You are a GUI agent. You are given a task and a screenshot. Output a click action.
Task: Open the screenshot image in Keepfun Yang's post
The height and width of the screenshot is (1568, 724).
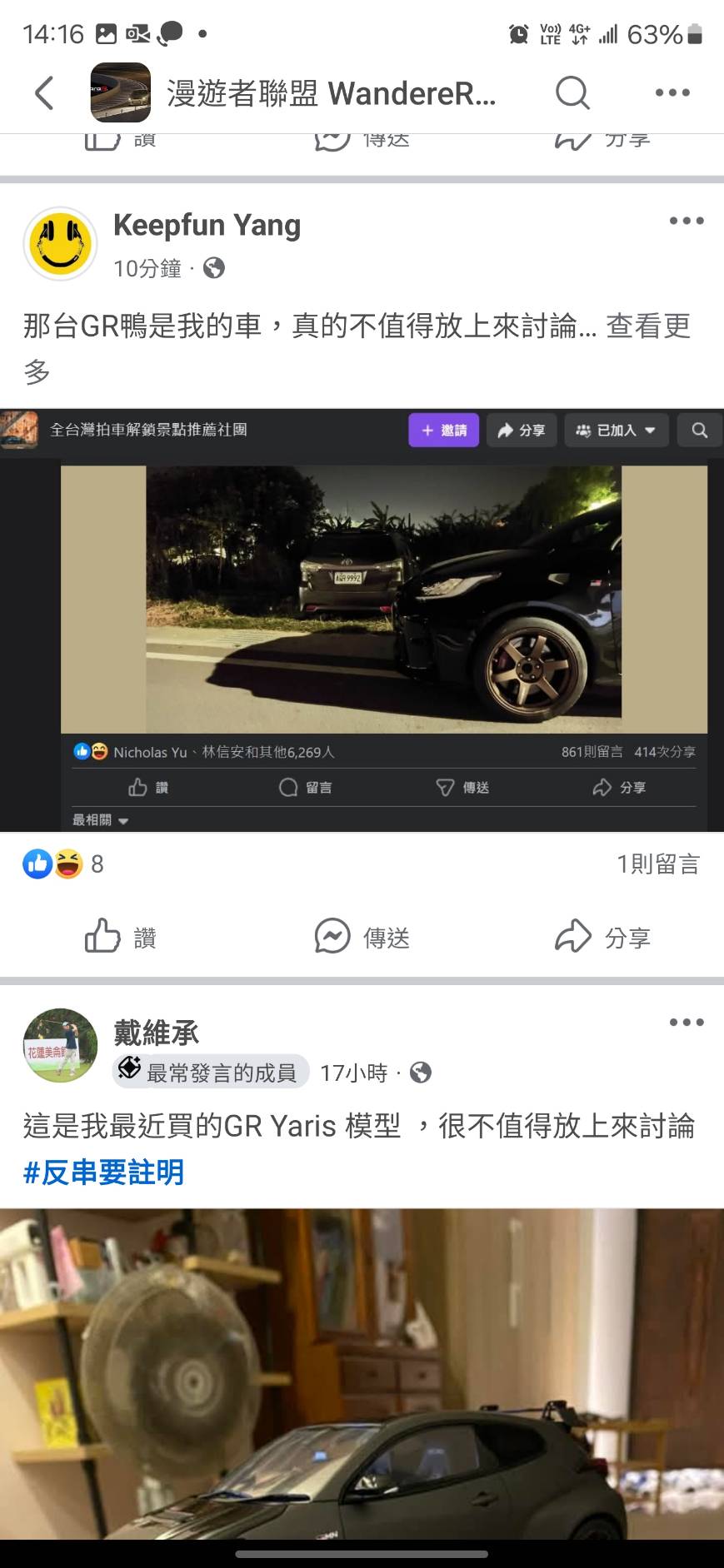(x=362, y=620)
